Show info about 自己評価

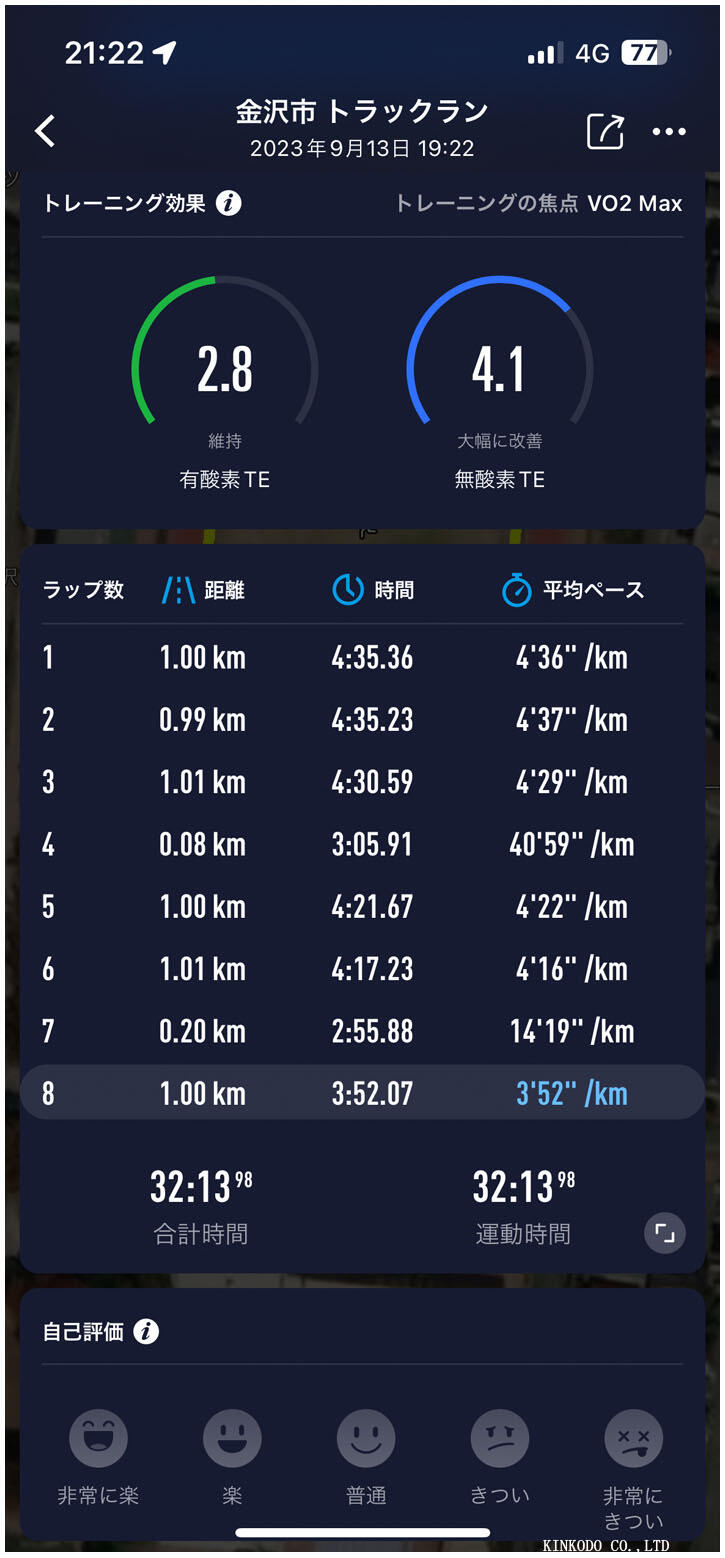point(146,1332)
